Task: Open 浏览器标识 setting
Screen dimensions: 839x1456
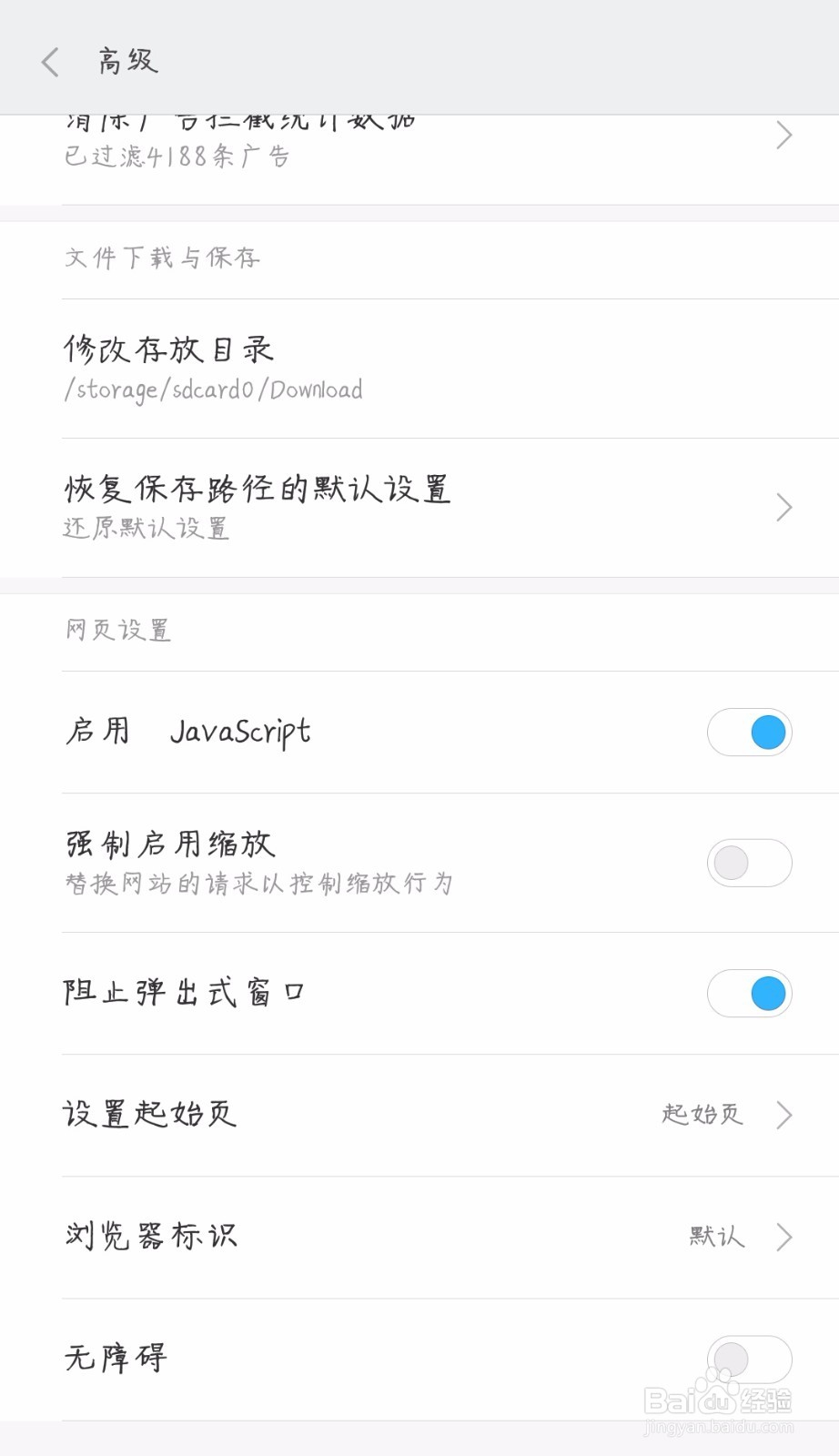Action: 419,1238
